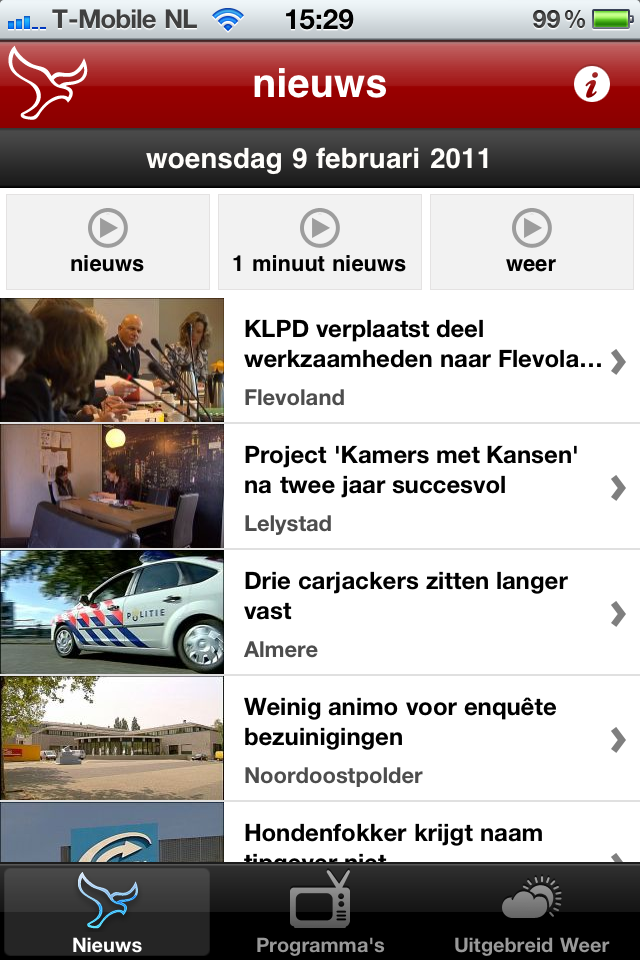Screen dimensions: 640x960
Task: Open the info icon in the header
Action: point(592,86)
